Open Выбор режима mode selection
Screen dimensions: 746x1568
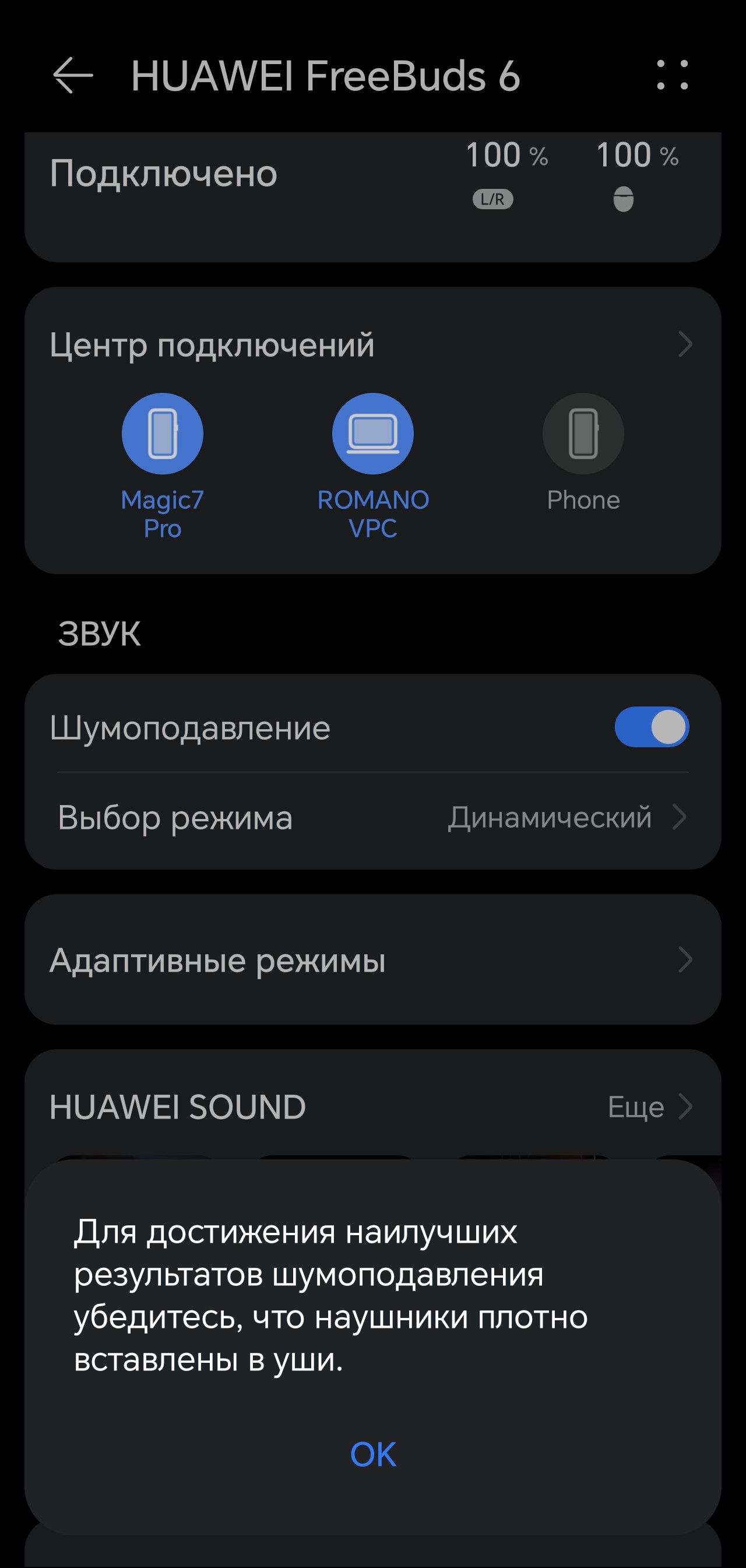(x=372, y=817)
